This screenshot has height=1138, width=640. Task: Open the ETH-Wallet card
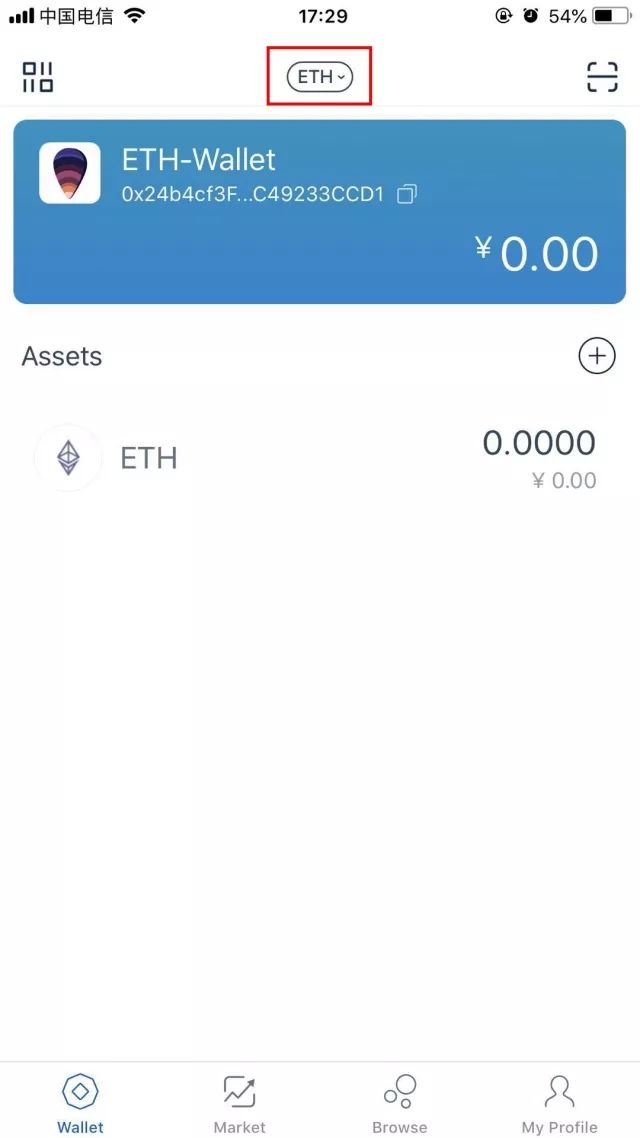pos(320,212)
